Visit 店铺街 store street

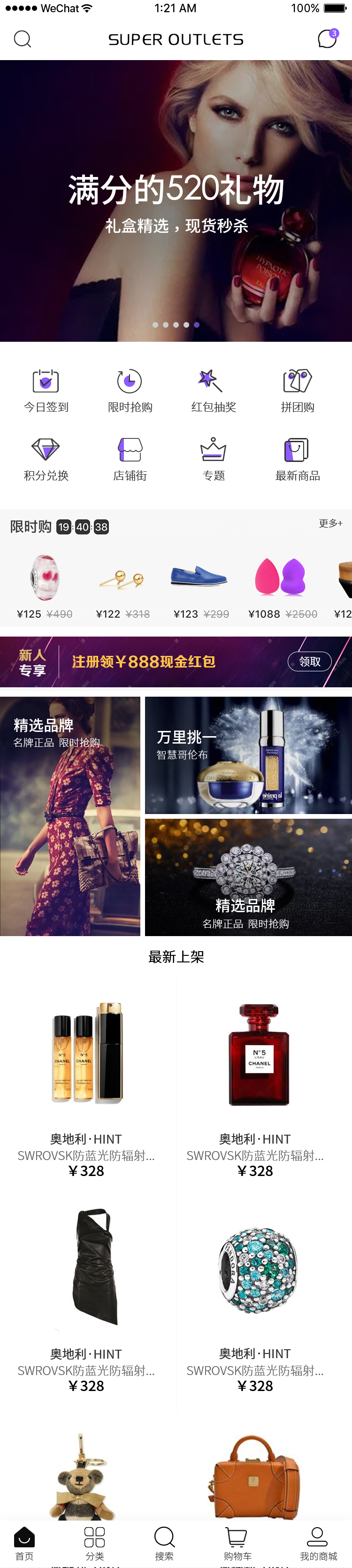click(x=130, y=459)
